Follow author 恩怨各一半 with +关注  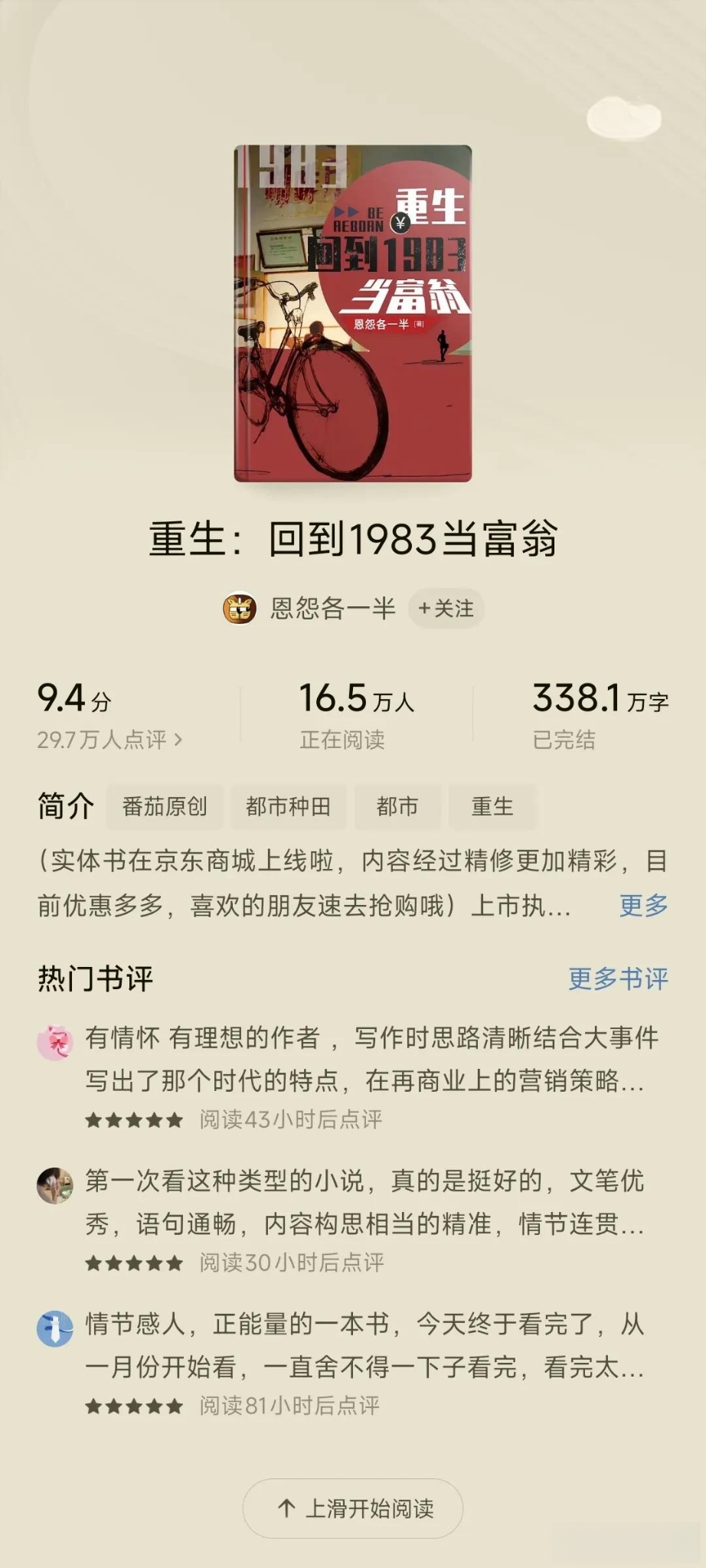[446, 609]
